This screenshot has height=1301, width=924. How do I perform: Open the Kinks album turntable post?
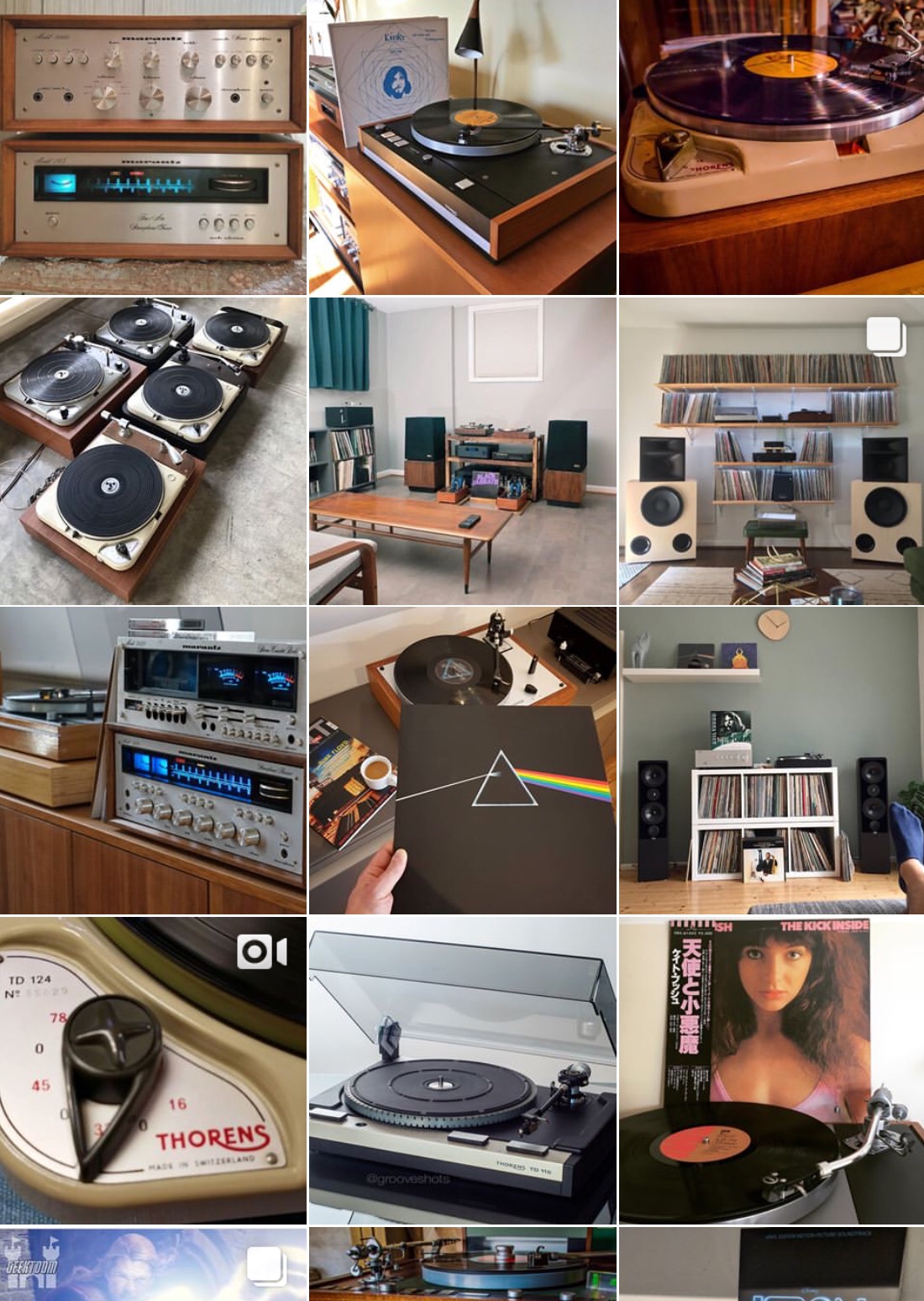coord(462,147)
